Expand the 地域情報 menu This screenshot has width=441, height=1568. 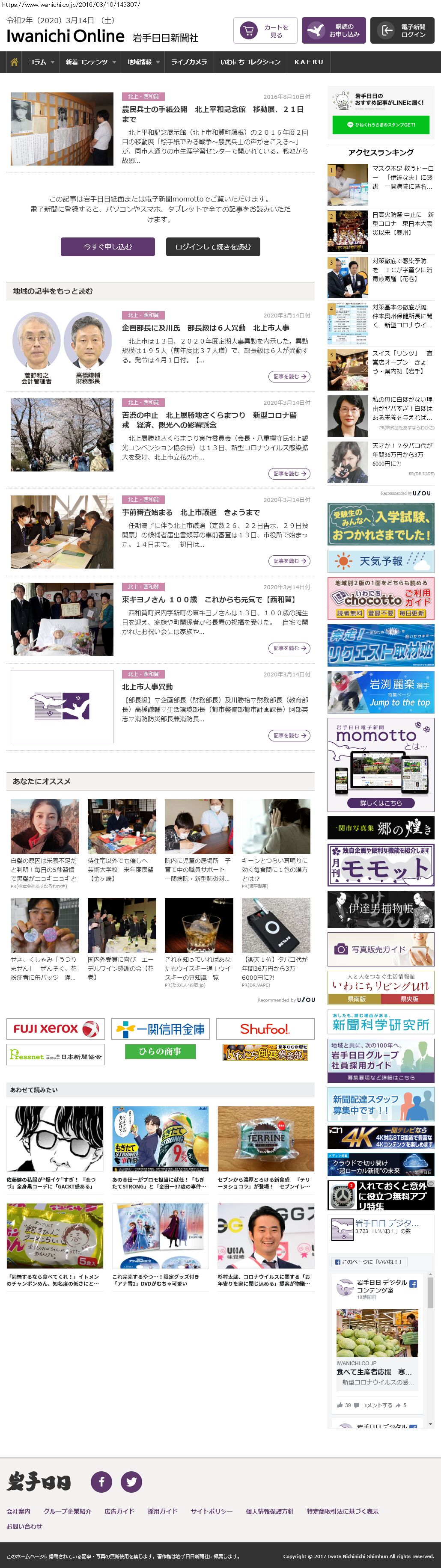click(x=143, y=62)
